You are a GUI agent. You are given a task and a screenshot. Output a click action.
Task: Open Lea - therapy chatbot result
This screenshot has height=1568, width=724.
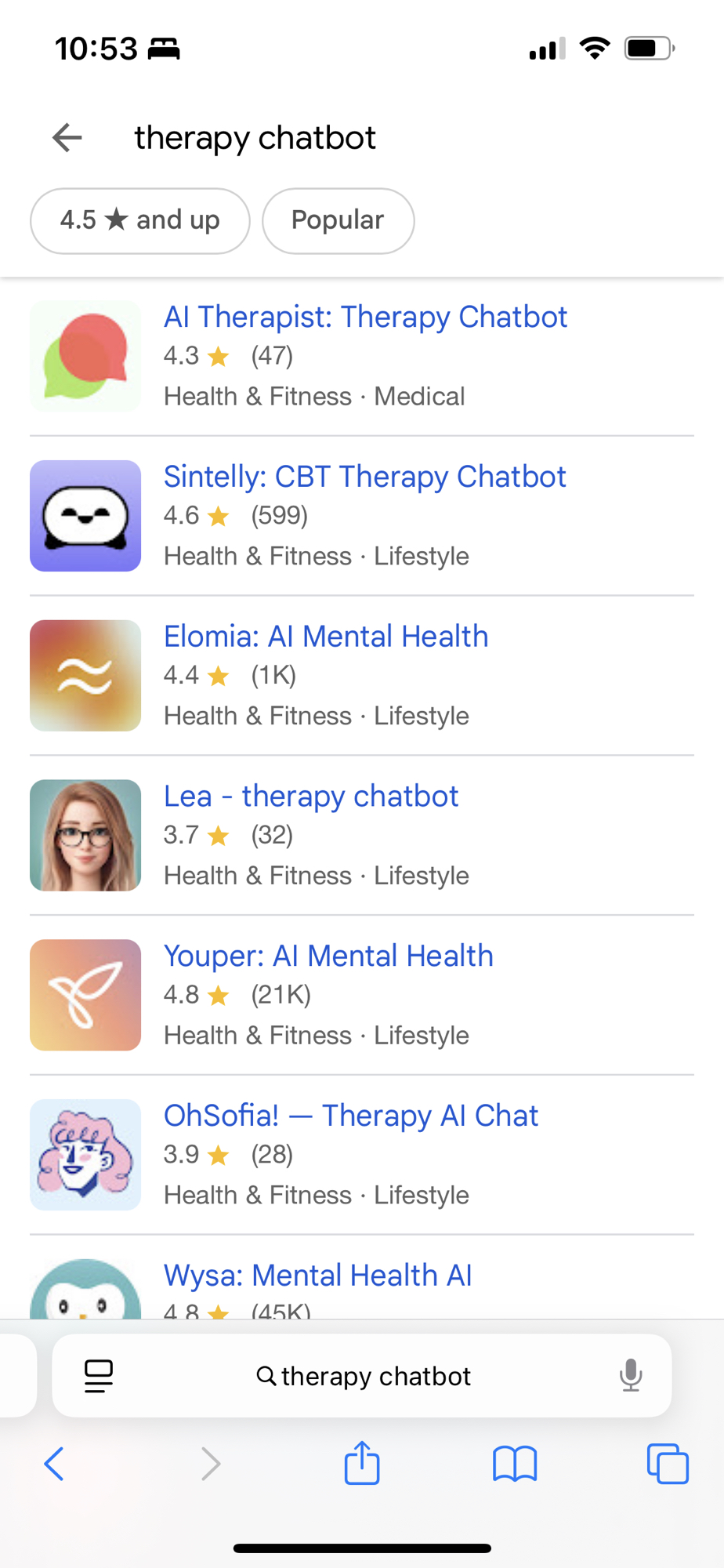[x=311, y=797]
